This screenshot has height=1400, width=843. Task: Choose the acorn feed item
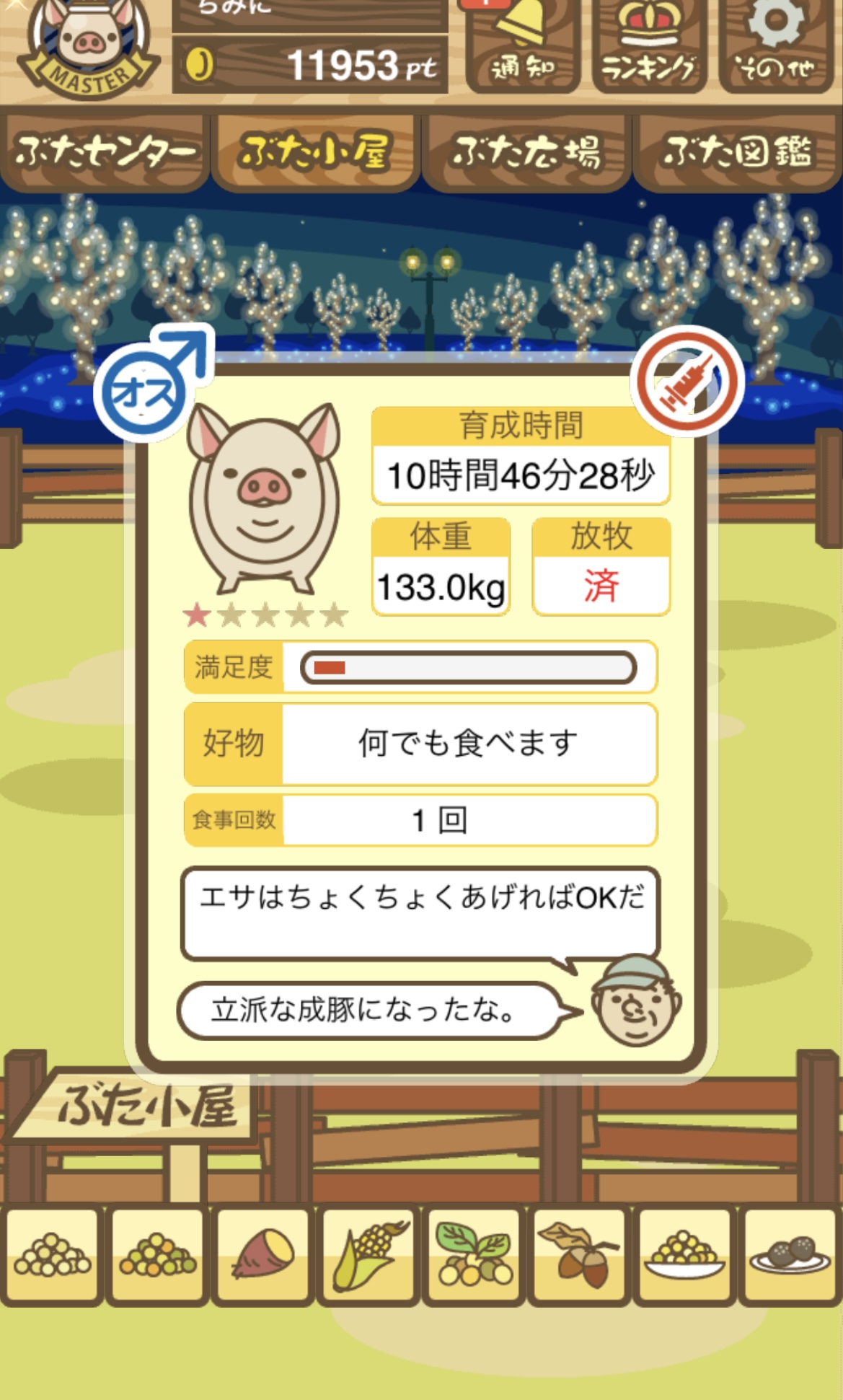[579, 1256]
